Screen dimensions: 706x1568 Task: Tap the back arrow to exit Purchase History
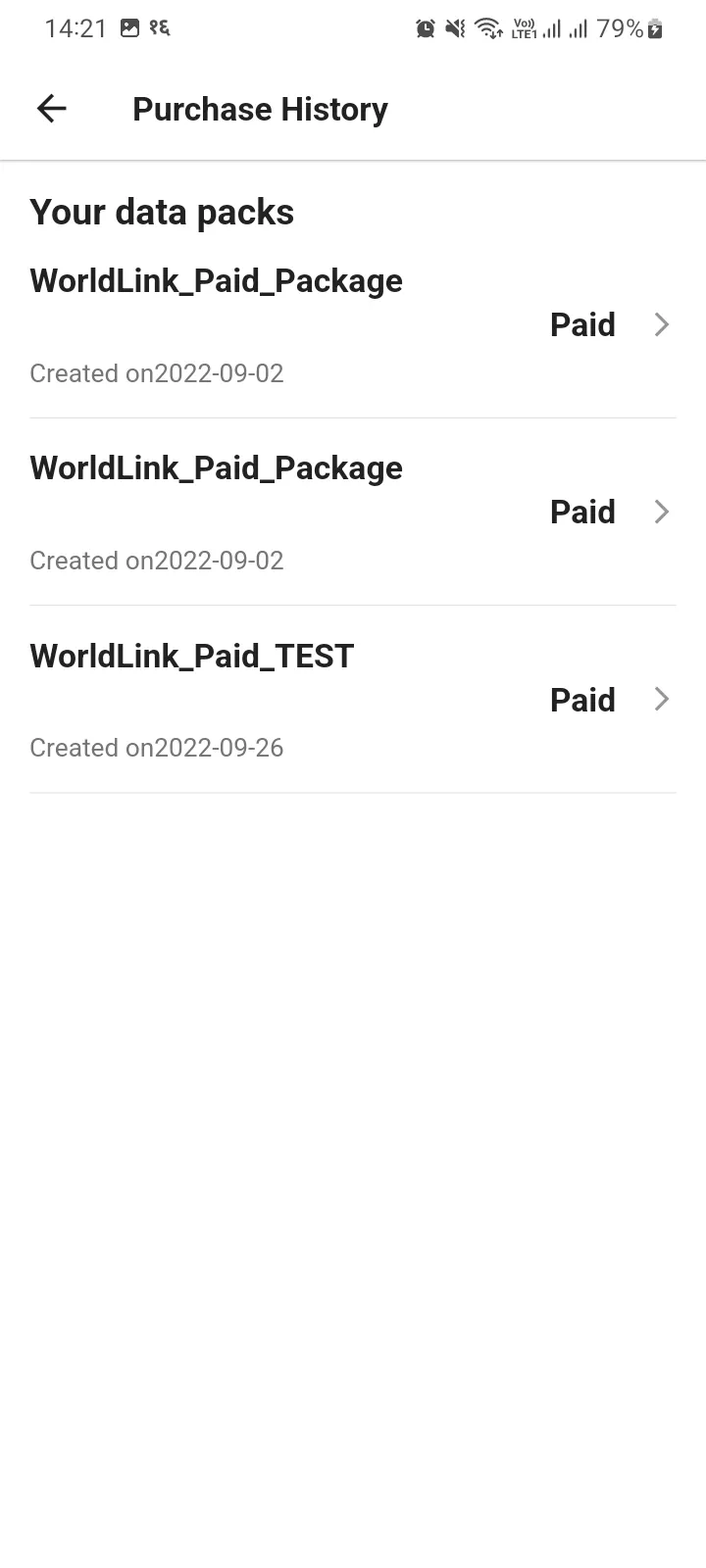click(x=51, y=108)
